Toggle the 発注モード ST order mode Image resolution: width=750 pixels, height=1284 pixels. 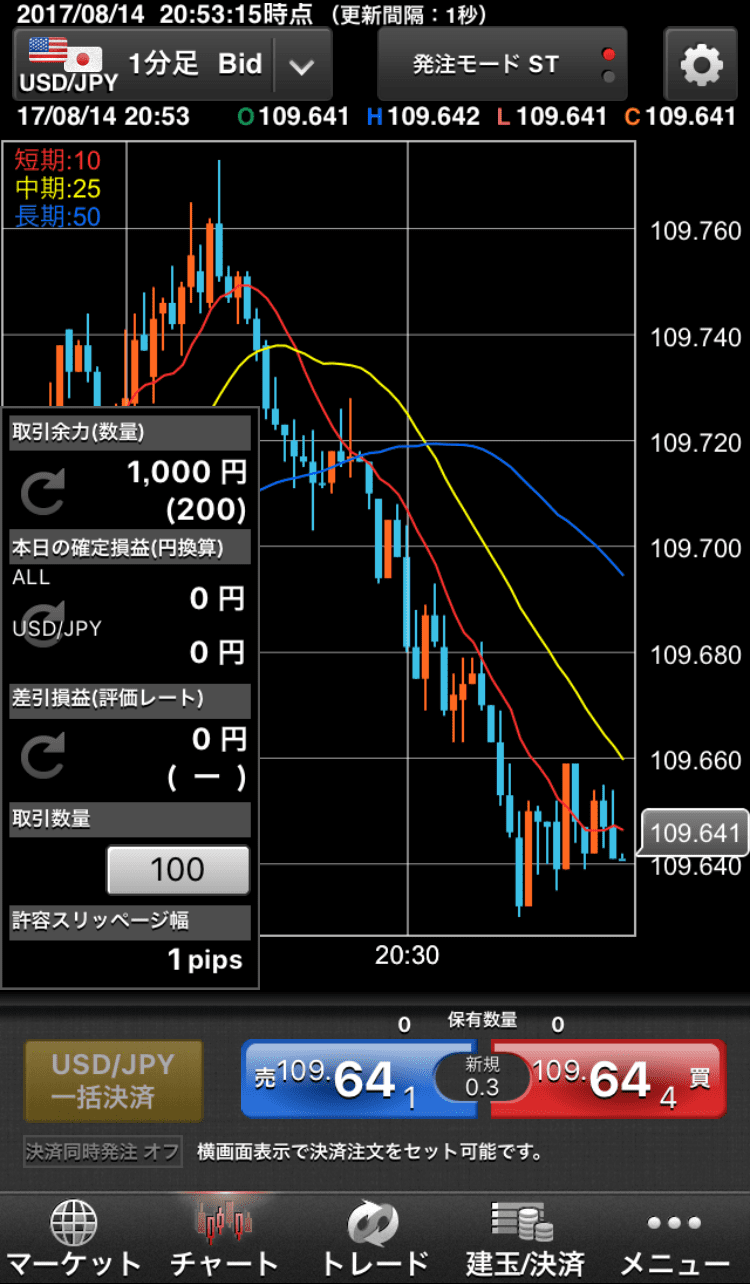click(502, 65)
